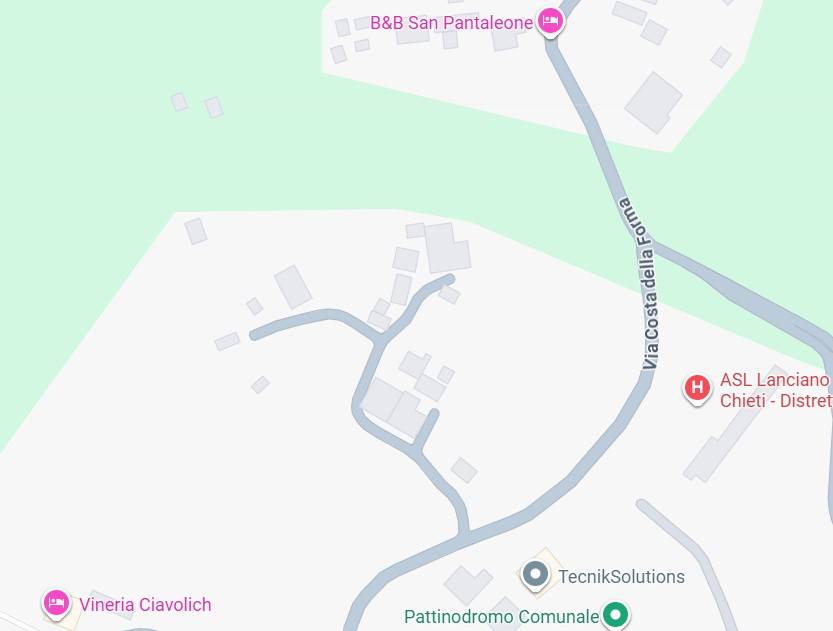Image resolution: width=833 pixels, height=631 pixels.
Task: Tap the Pattinodromo Comunale pin
Action: click(616, 615)
